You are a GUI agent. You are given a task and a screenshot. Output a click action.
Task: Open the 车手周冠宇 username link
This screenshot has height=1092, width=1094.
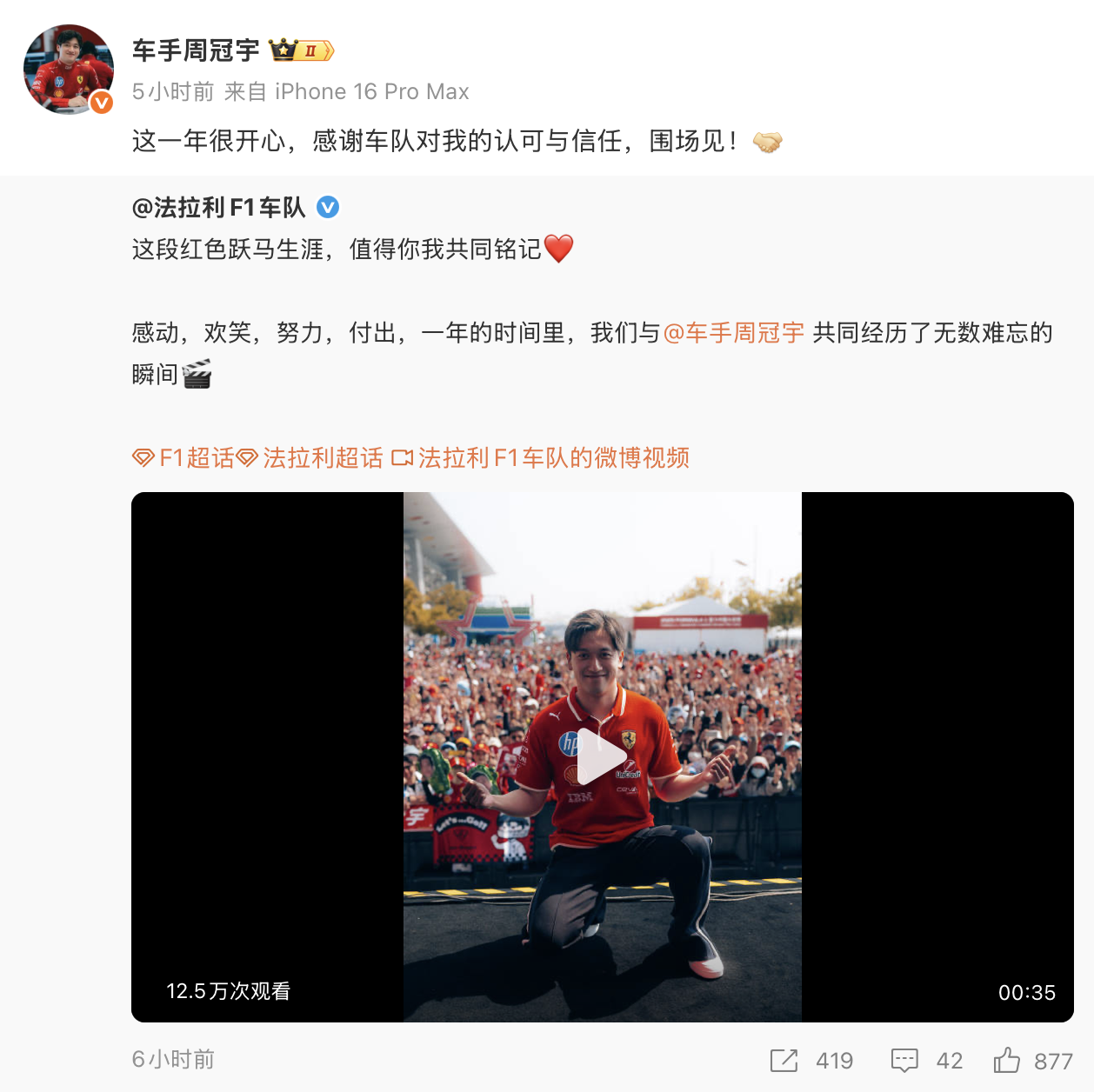point(196,50)
